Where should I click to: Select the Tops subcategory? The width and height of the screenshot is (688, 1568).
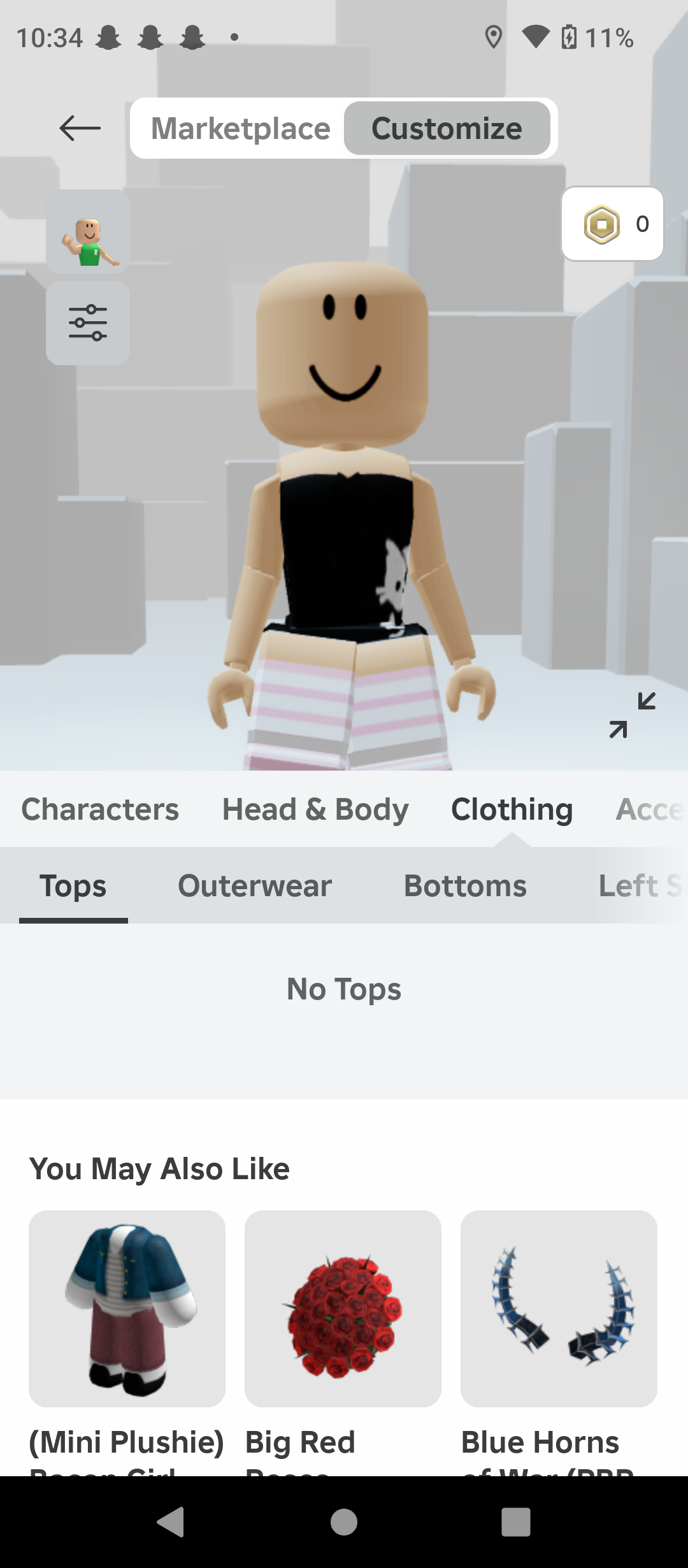click(x=73, y=886)
